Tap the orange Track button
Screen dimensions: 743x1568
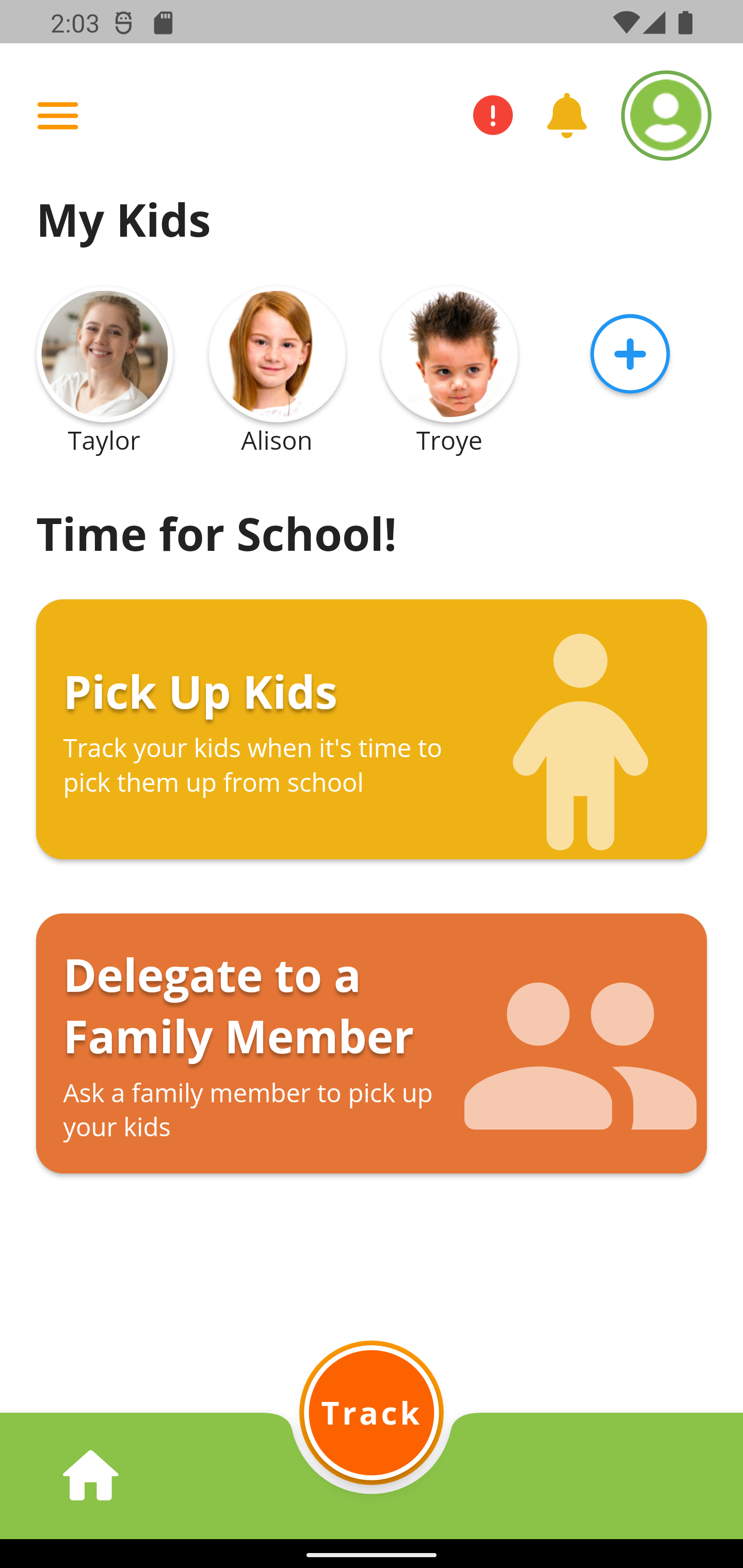click(x=371, y=1412)
